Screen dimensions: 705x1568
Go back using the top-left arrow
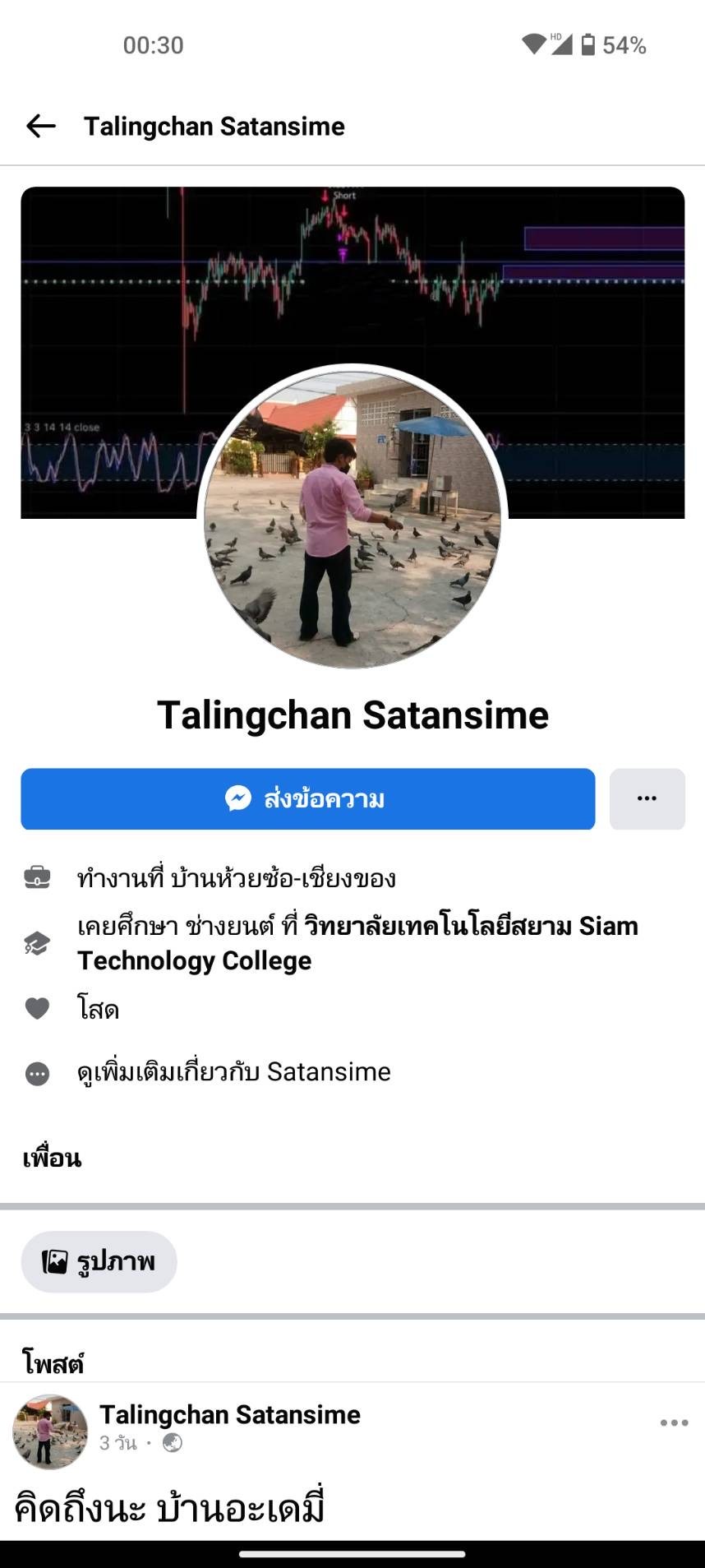click(40, 126)
